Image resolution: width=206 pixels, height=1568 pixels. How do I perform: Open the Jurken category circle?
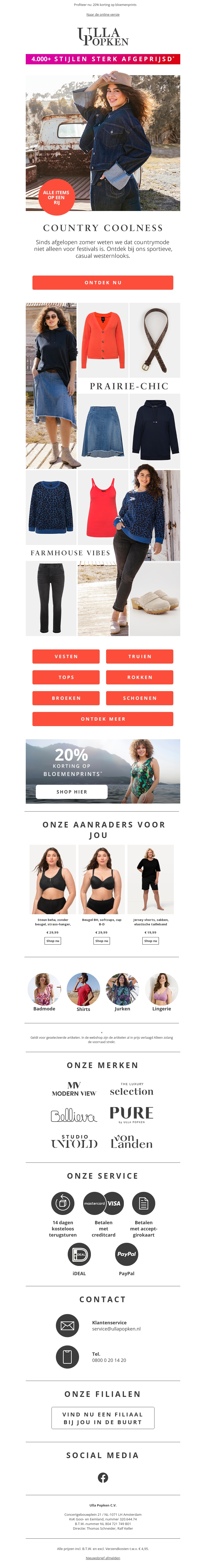click(x=123, y=989)
